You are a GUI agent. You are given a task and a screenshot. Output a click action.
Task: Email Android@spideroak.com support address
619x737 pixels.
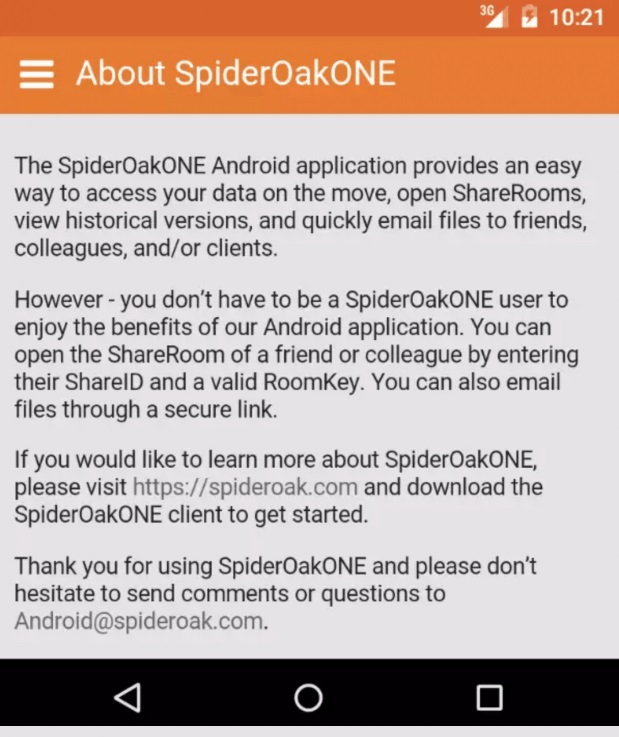coord(139,620)
